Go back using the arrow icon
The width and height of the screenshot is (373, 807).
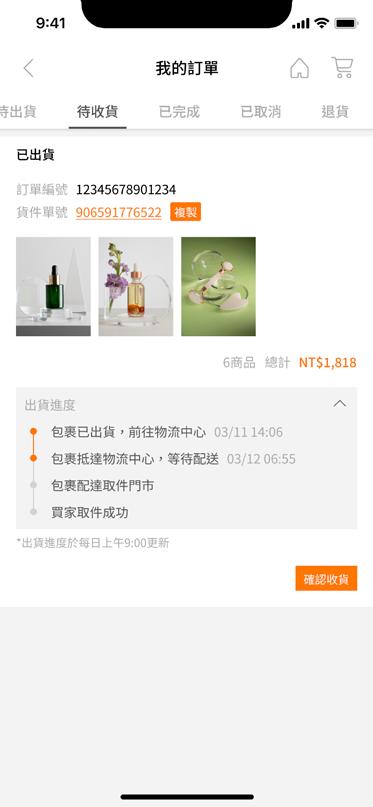click(x=29, y=68)
